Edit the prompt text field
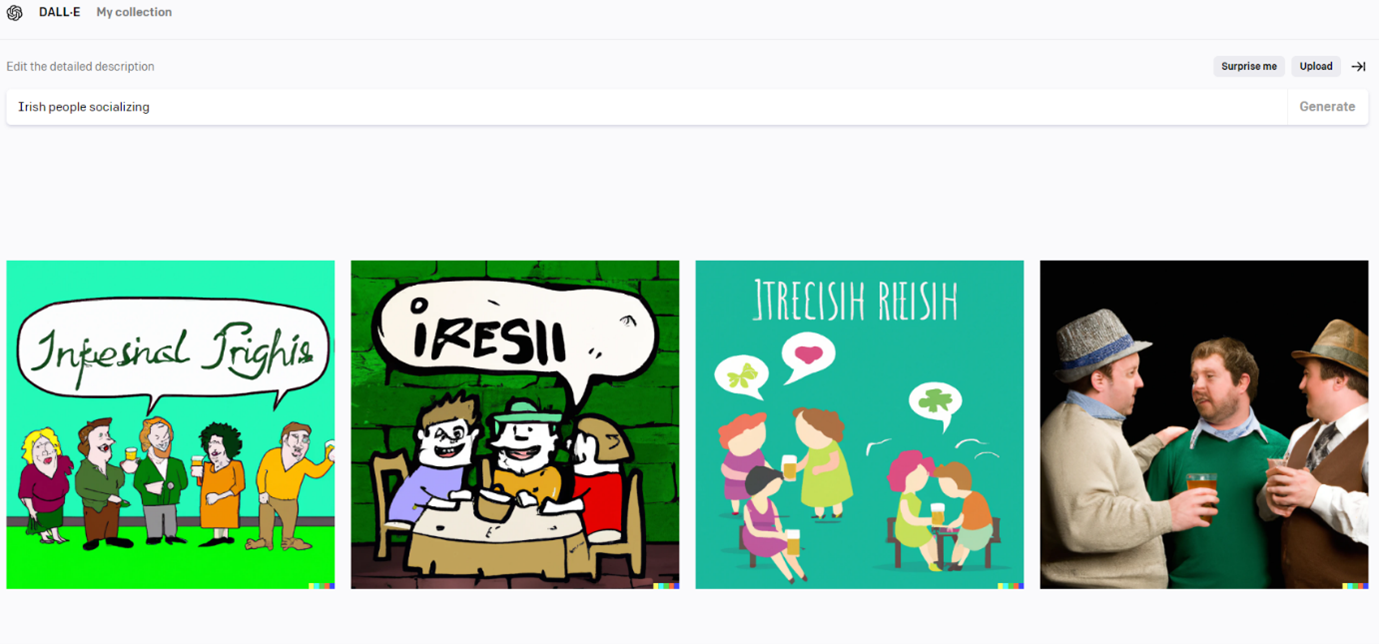The image size is (1379, 644). click(x=640, y=107)
